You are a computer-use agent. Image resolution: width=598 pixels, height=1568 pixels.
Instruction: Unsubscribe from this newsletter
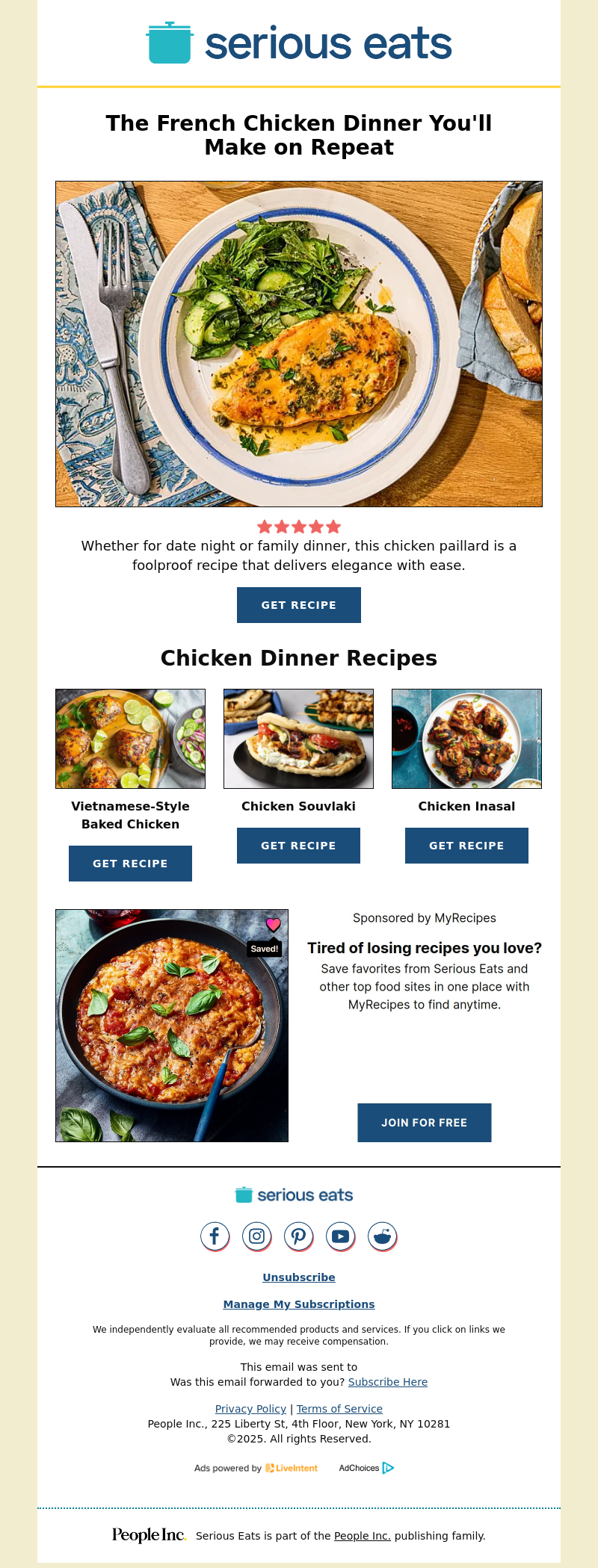coord(298,1277)
